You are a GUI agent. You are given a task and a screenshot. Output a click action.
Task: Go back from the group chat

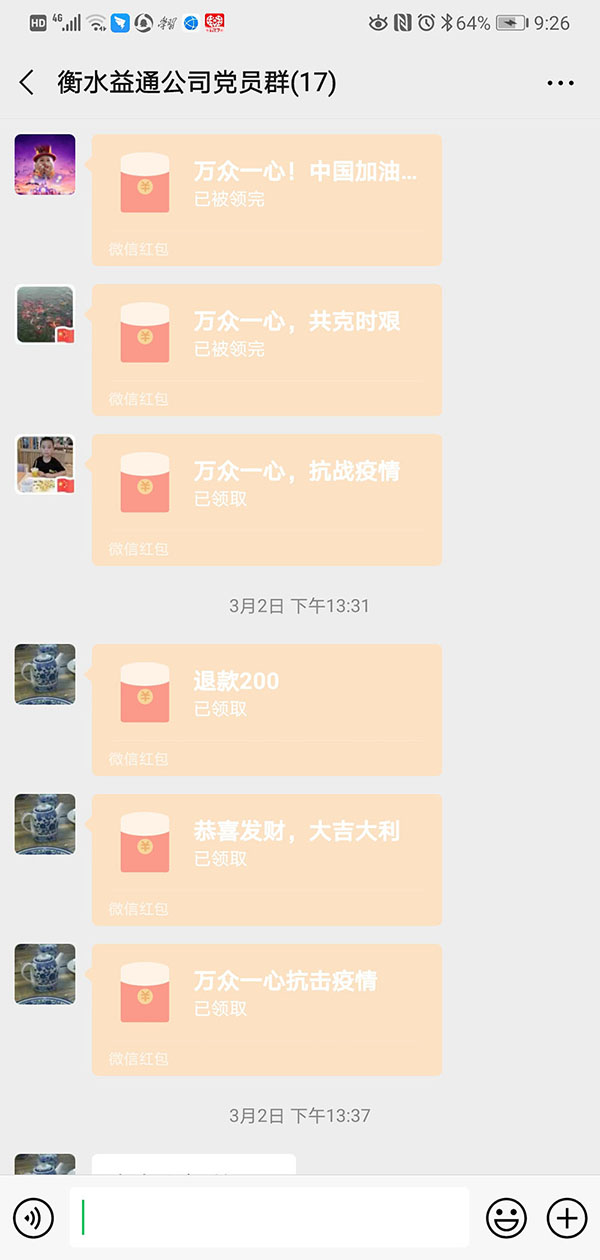pyautogui.click(x=27, y=83)
